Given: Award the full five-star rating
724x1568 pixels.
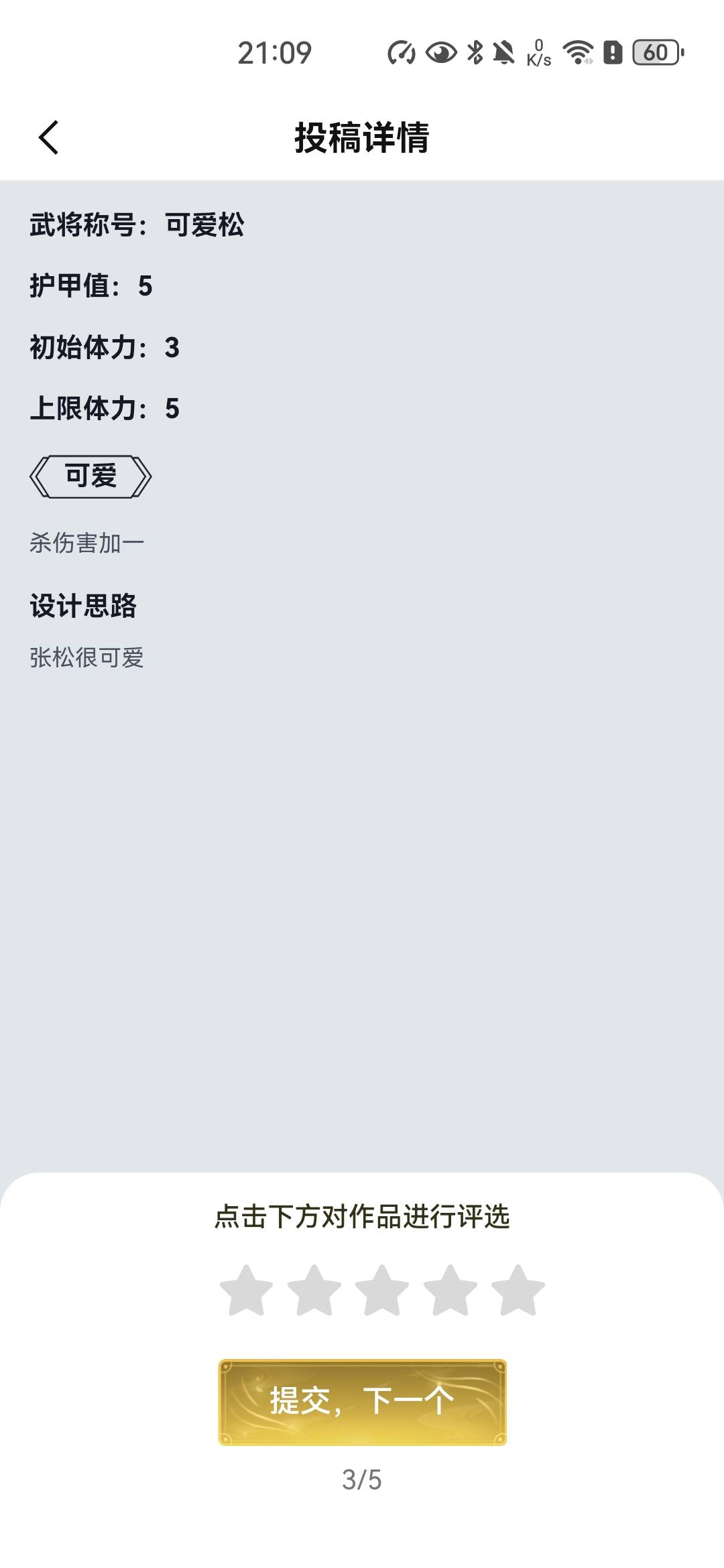Looking at the screenshot, I should (x=518, y=1290).
